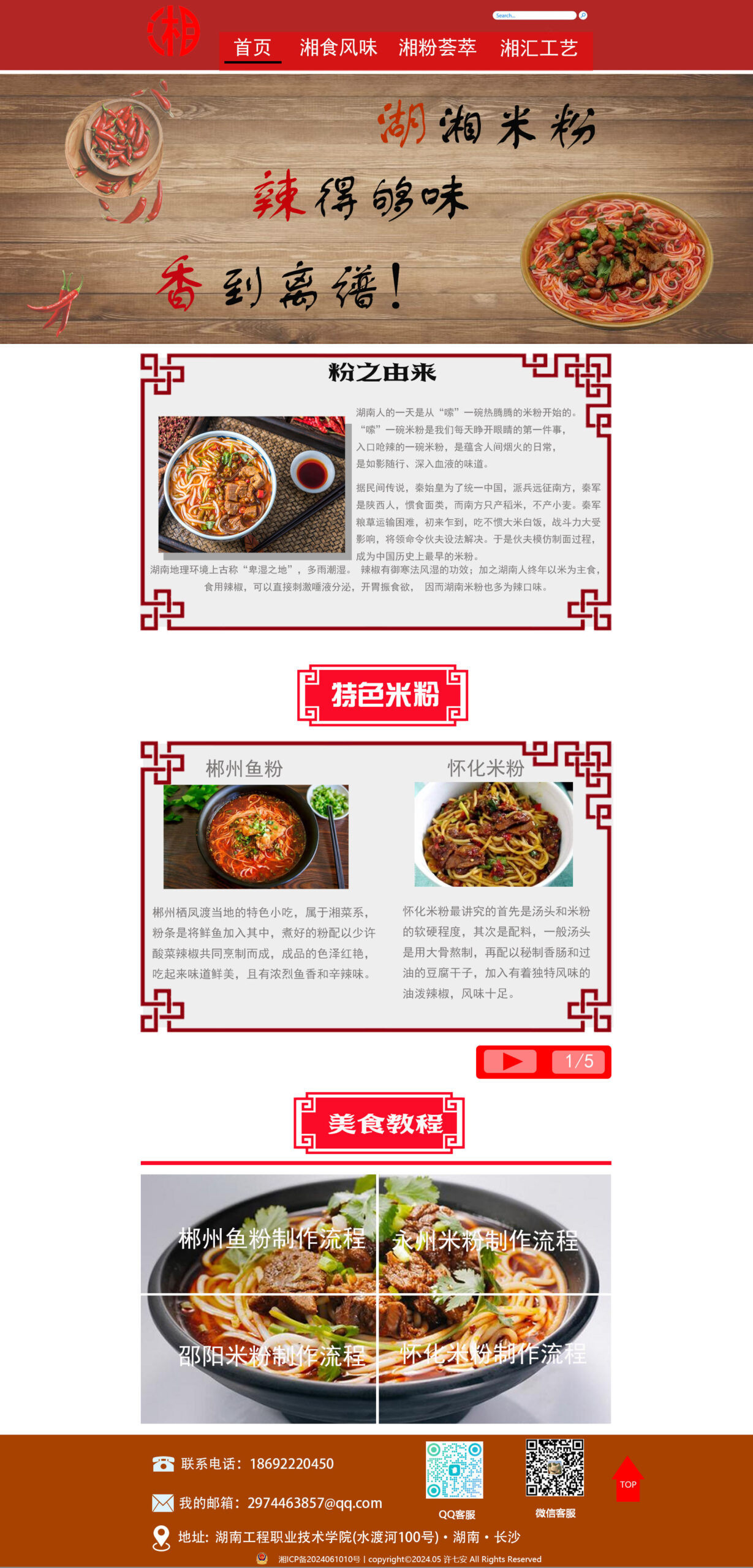Go to 湘汇工艺 tab
The width and height of the screenshot is (753, 1568).
[539, 48]
